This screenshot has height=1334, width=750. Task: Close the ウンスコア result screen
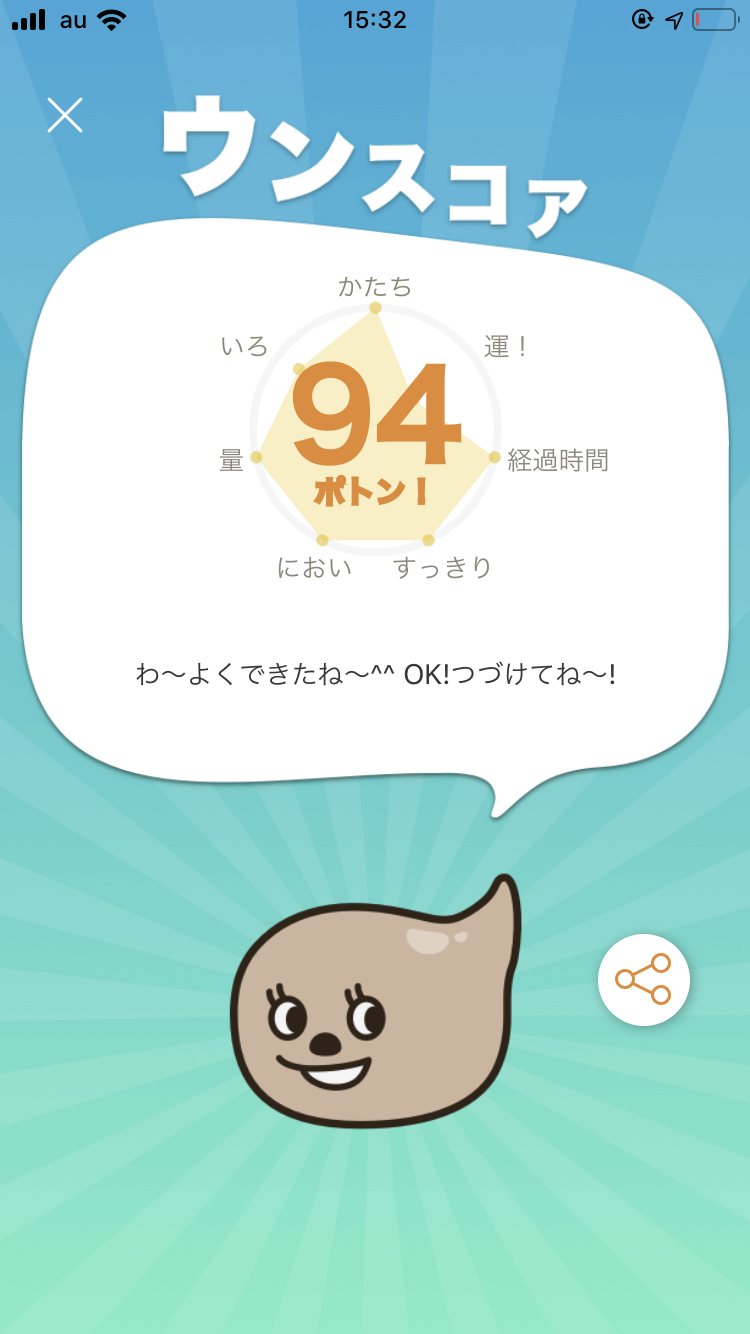tap(65, 115)
